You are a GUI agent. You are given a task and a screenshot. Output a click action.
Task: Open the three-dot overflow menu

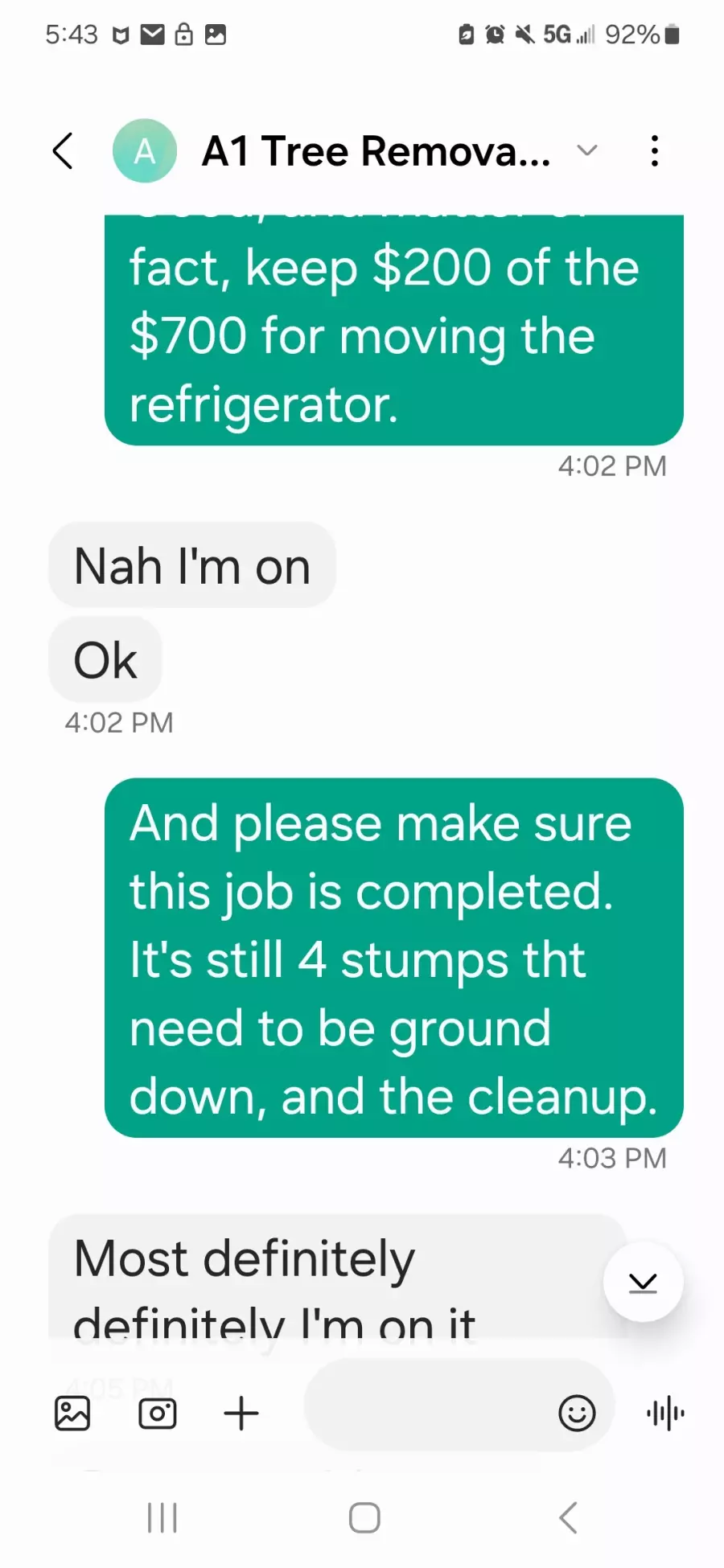655,150
